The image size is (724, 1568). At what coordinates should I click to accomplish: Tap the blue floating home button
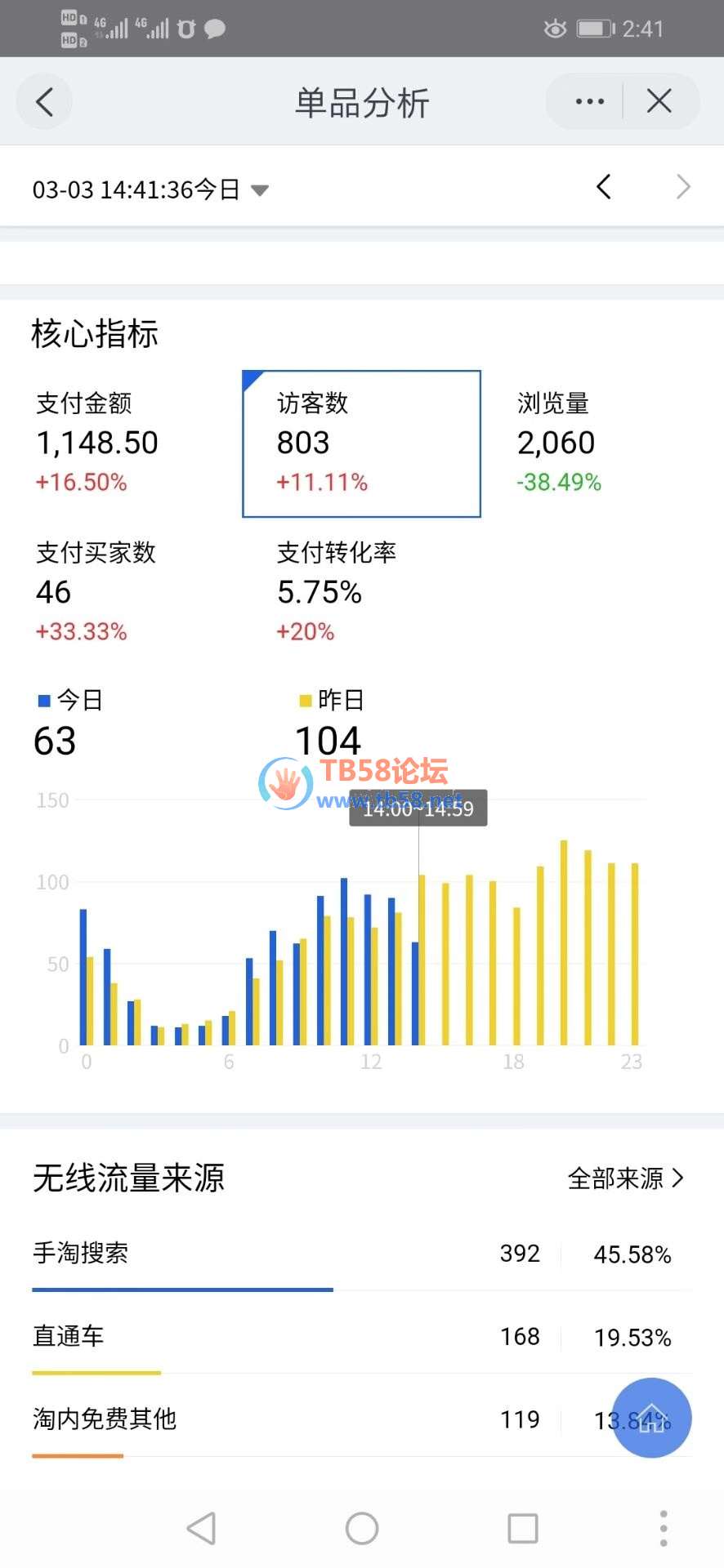pos(651,1418)
